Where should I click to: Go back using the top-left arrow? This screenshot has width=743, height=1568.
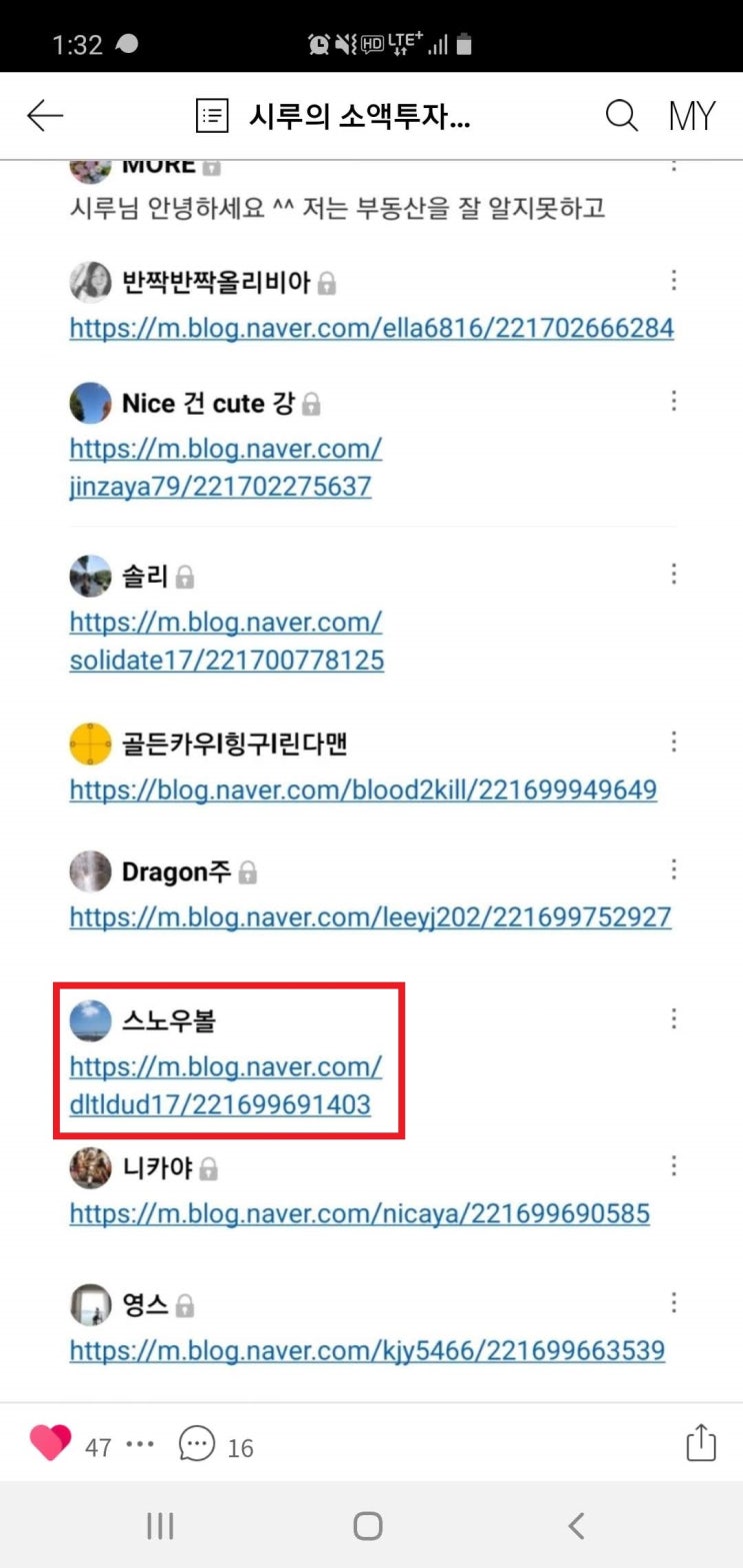coord(45,116)
